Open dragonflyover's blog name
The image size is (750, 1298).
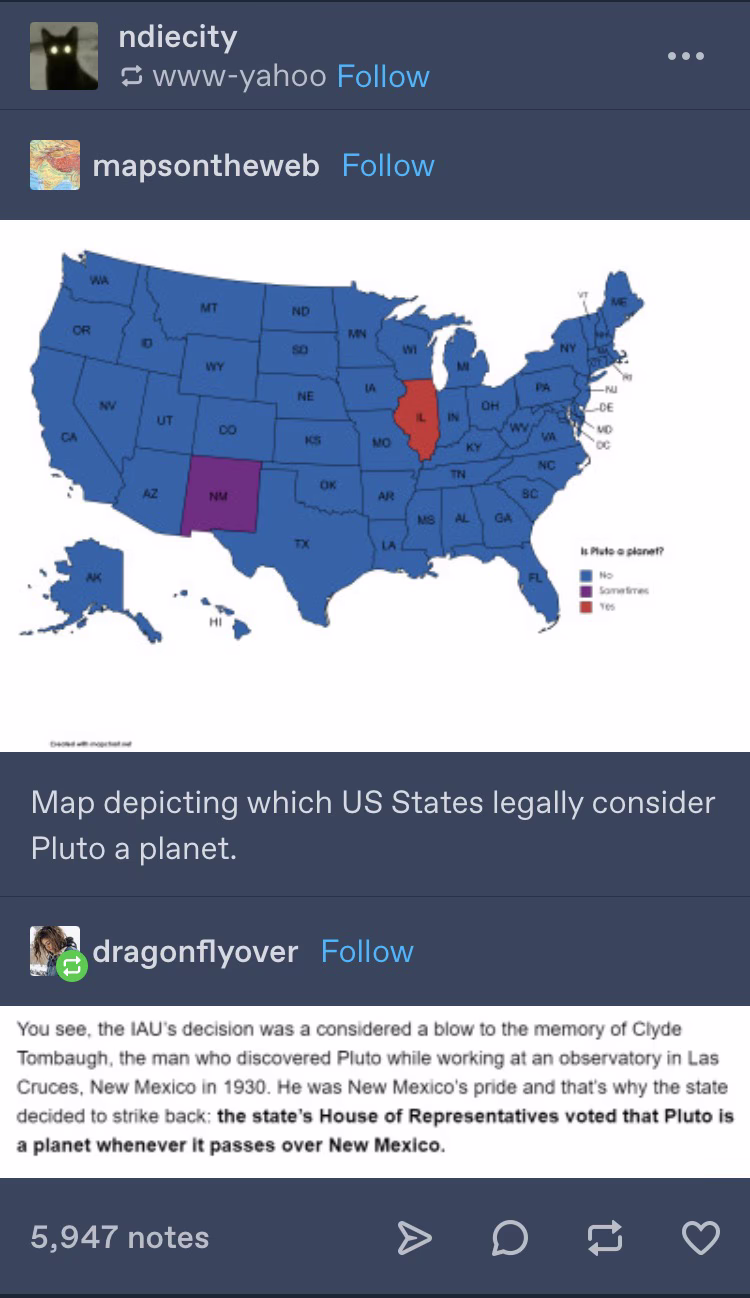point(195,951)
